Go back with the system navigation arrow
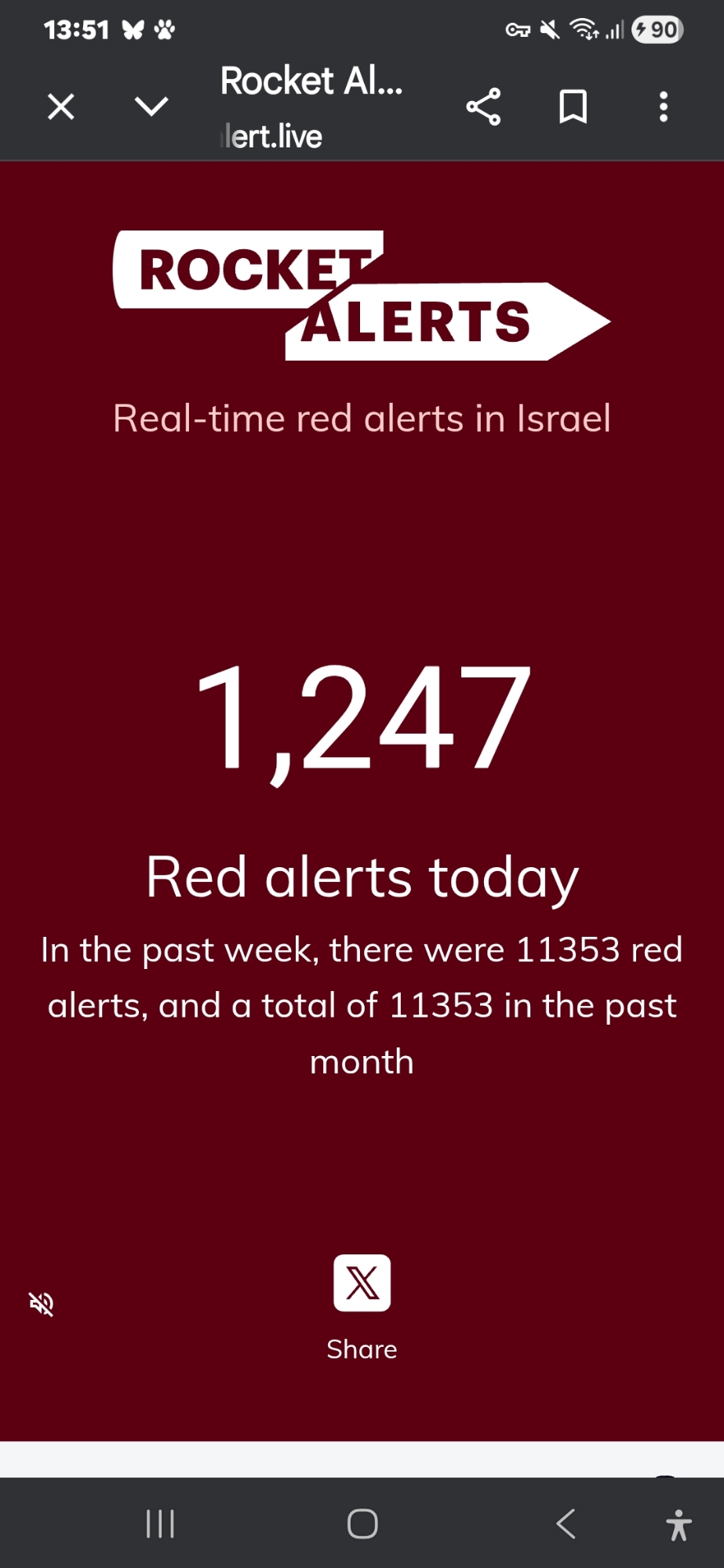This screenshot has width=724, height=1568. 566,1524
